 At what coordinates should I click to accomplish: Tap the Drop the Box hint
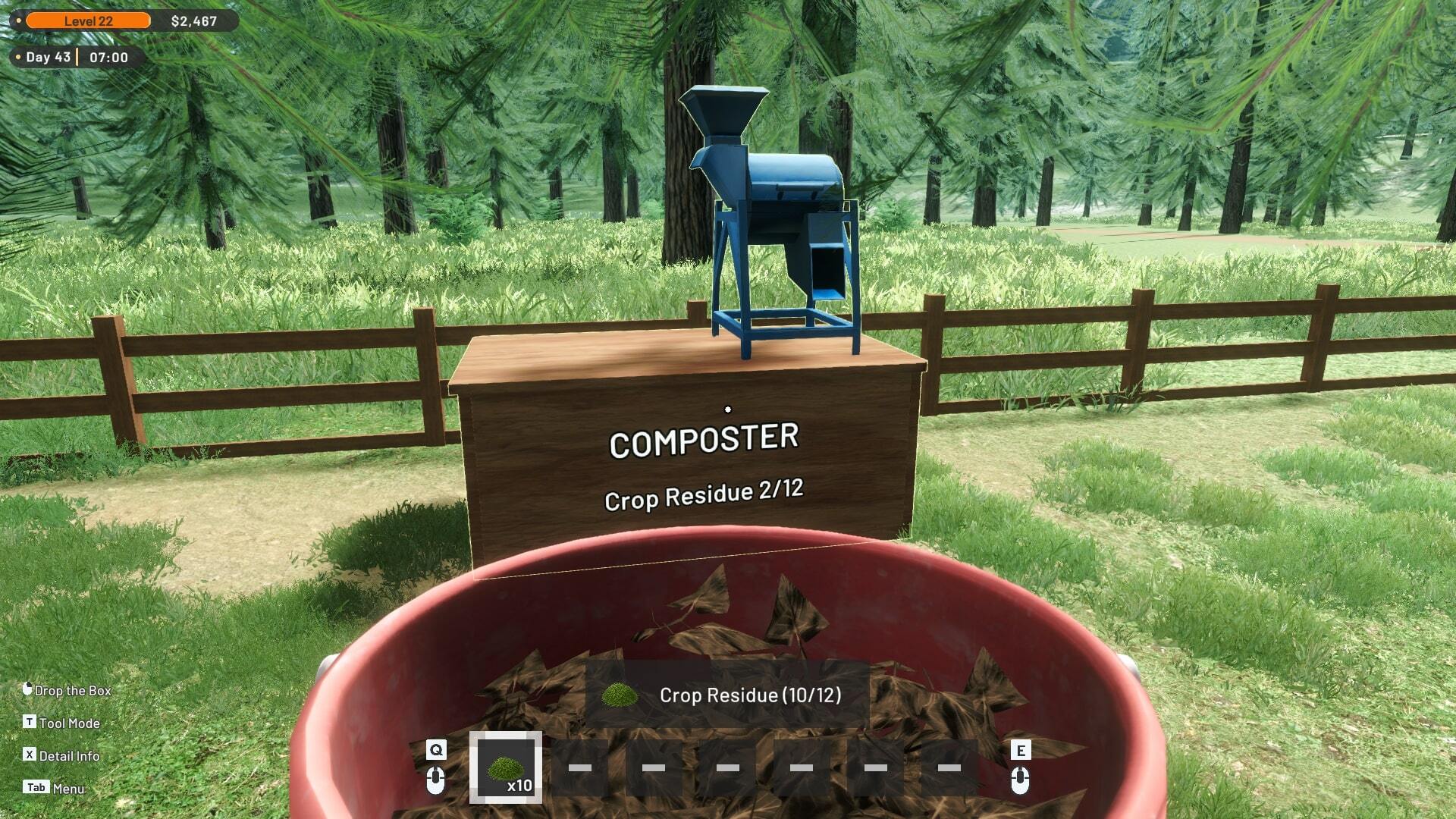coord(67,690)
